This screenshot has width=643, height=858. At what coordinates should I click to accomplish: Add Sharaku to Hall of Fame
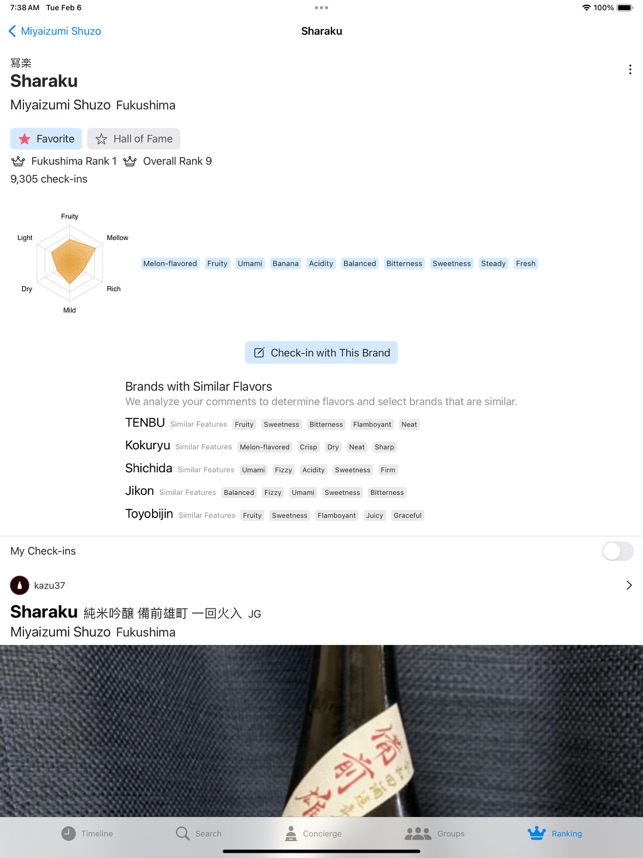(x=133, y=139)
